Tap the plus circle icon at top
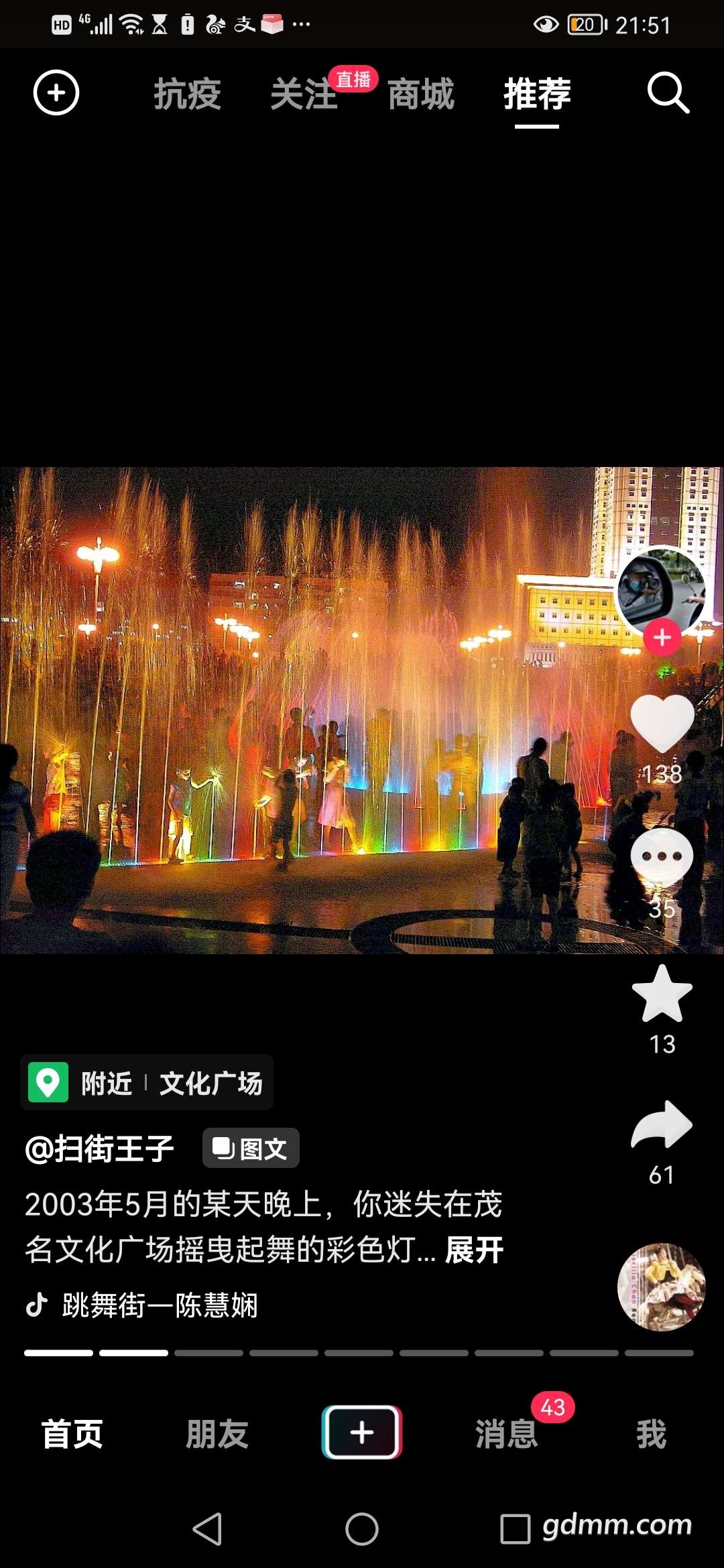The width and height of the screenshot is (724, 1568). coord(56,92)
